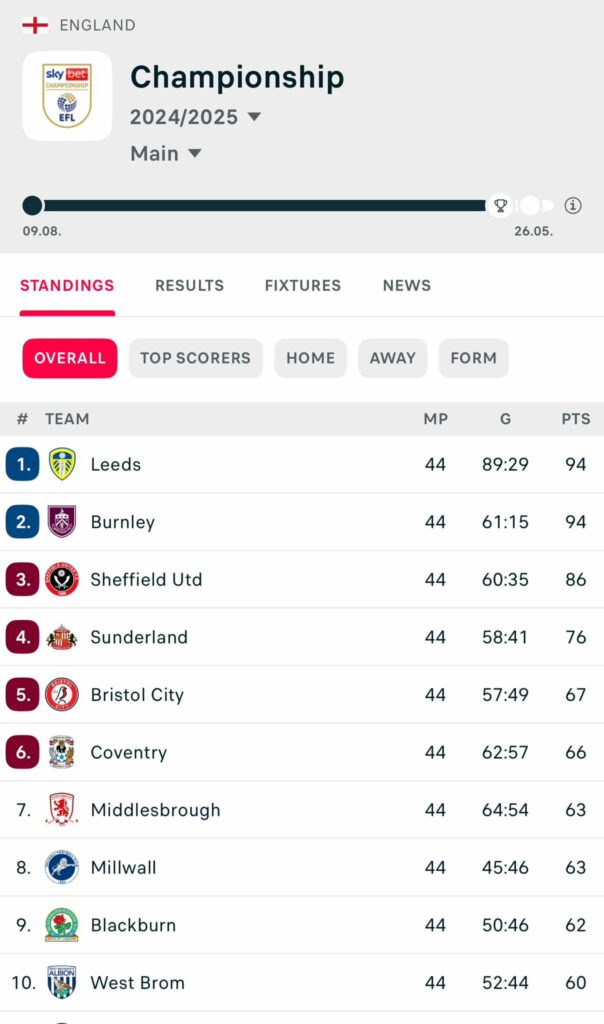Image resolution: width=604 pixels, height=1024 pixels.
Task: Open the West Brom row
Action: [302, 982]
